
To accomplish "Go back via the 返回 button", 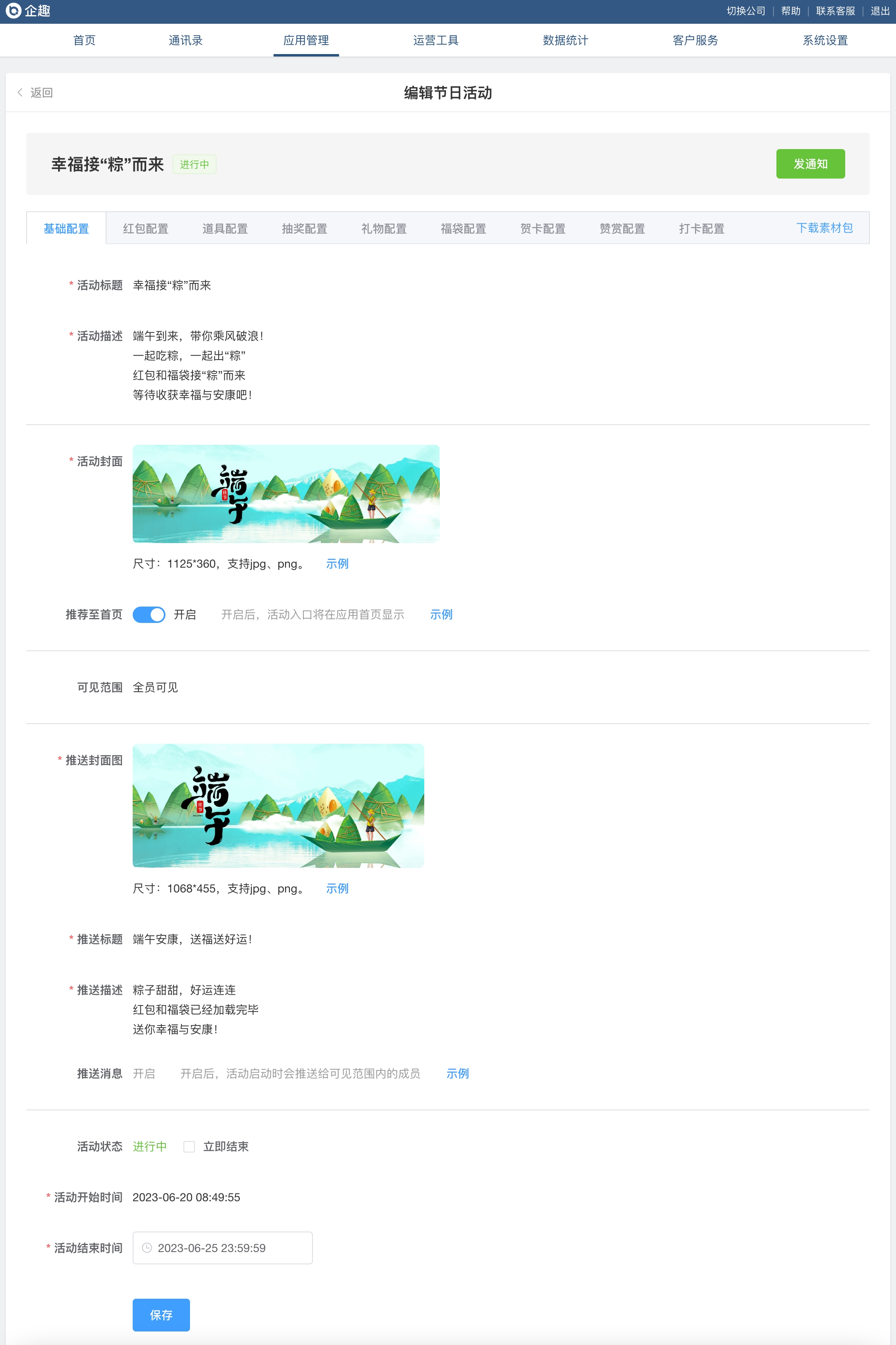I will pos(36,93).
